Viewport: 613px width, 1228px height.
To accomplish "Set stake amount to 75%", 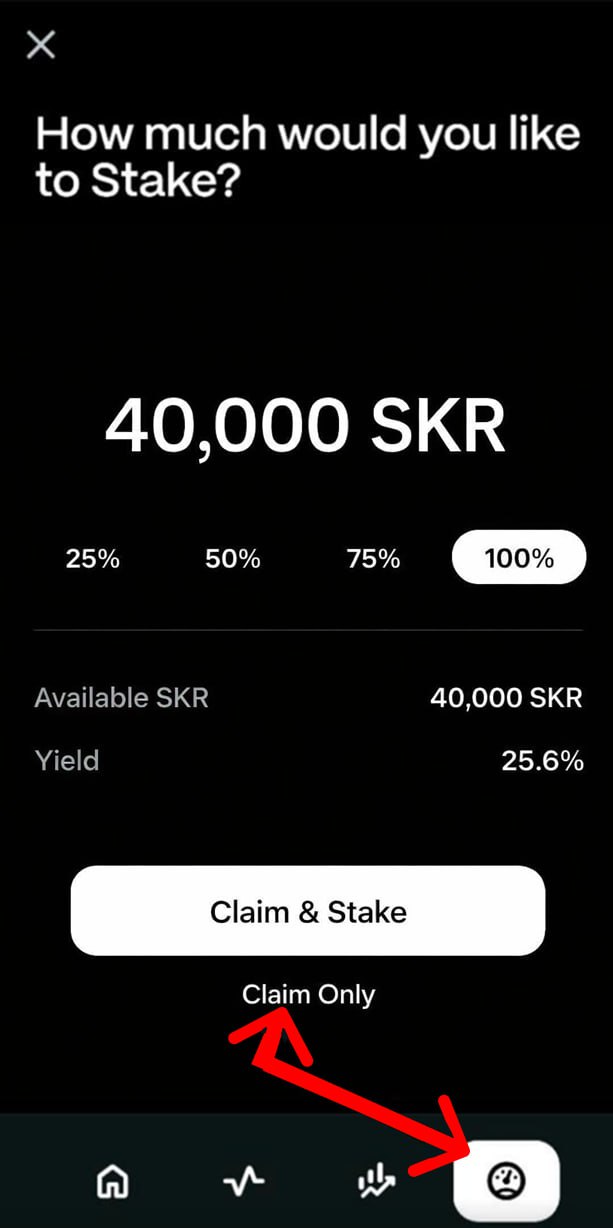I will [x=374, y=558].
